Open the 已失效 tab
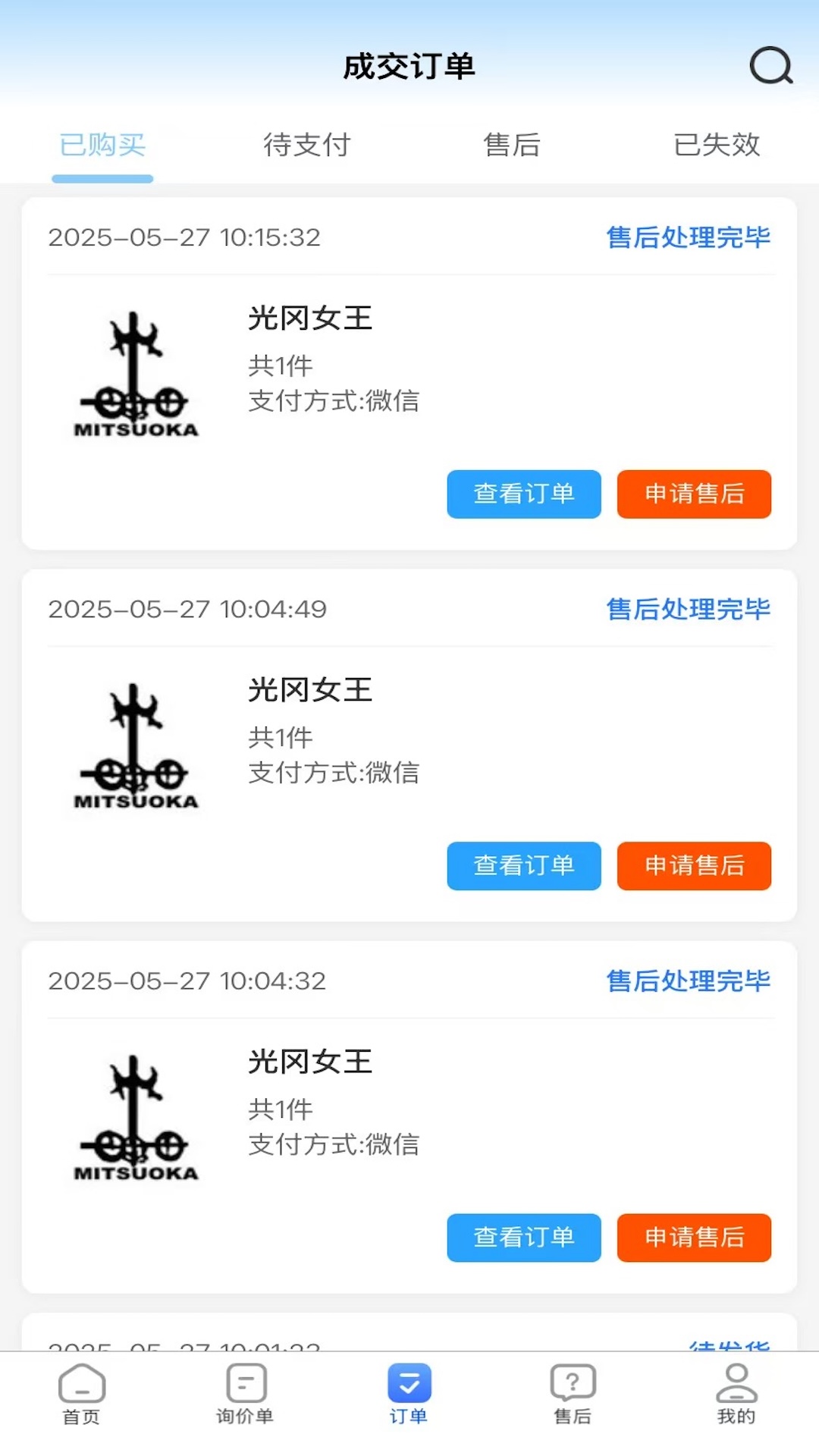The height and width of the screenshot is (1456, 819). (x=717, y=146)
